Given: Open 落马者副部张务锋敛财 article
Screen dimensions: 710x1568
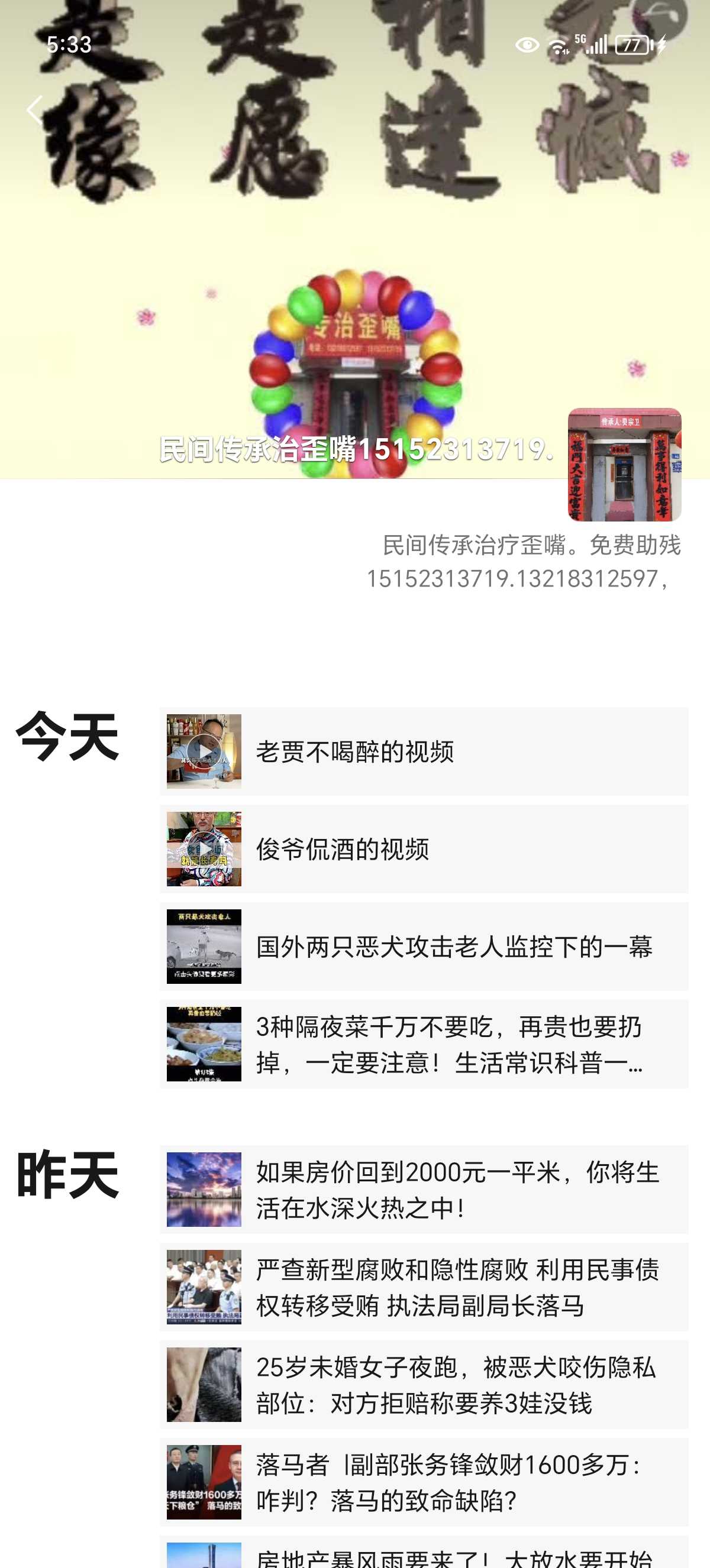Looking at the screenshot, I should (x=424, y=1482).
